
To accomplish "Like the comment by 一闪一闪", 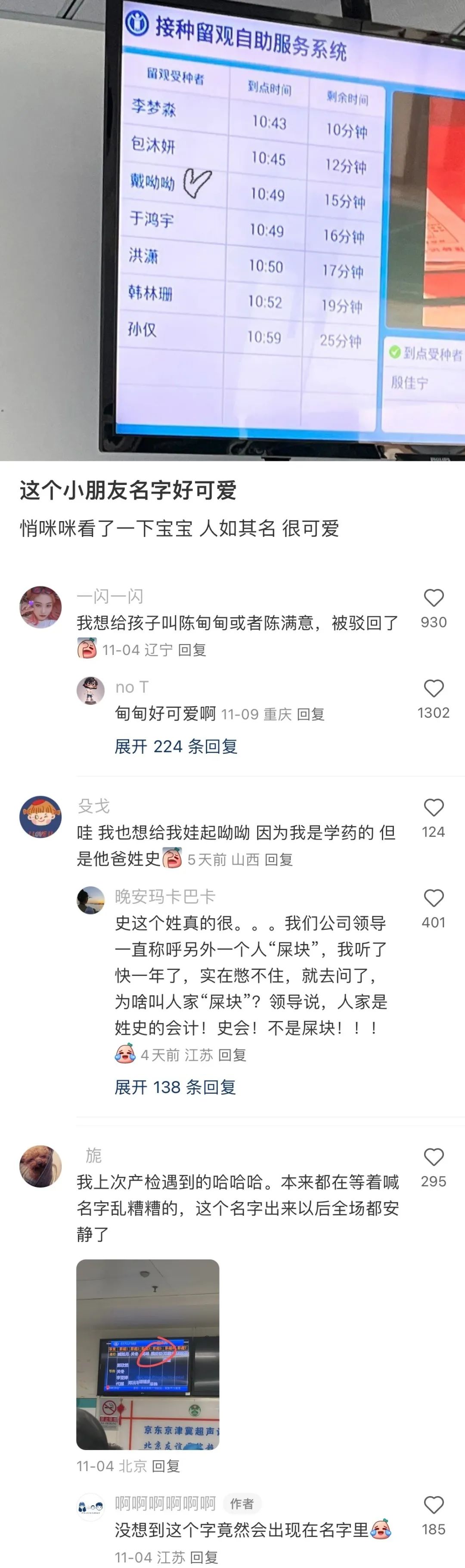I will pos(433,598).
